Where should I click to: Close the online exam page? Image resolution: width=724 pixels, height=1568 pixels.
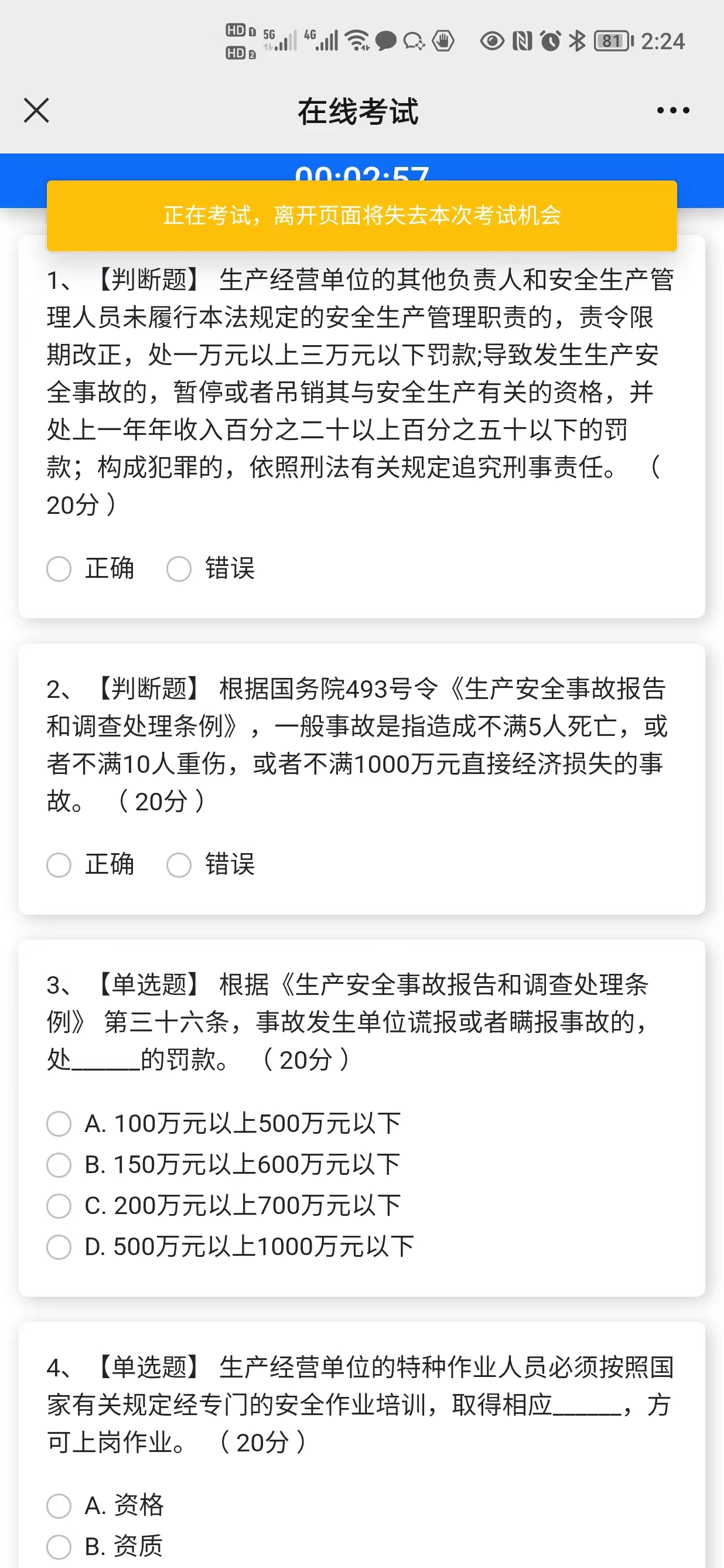[x=36, y=111]
